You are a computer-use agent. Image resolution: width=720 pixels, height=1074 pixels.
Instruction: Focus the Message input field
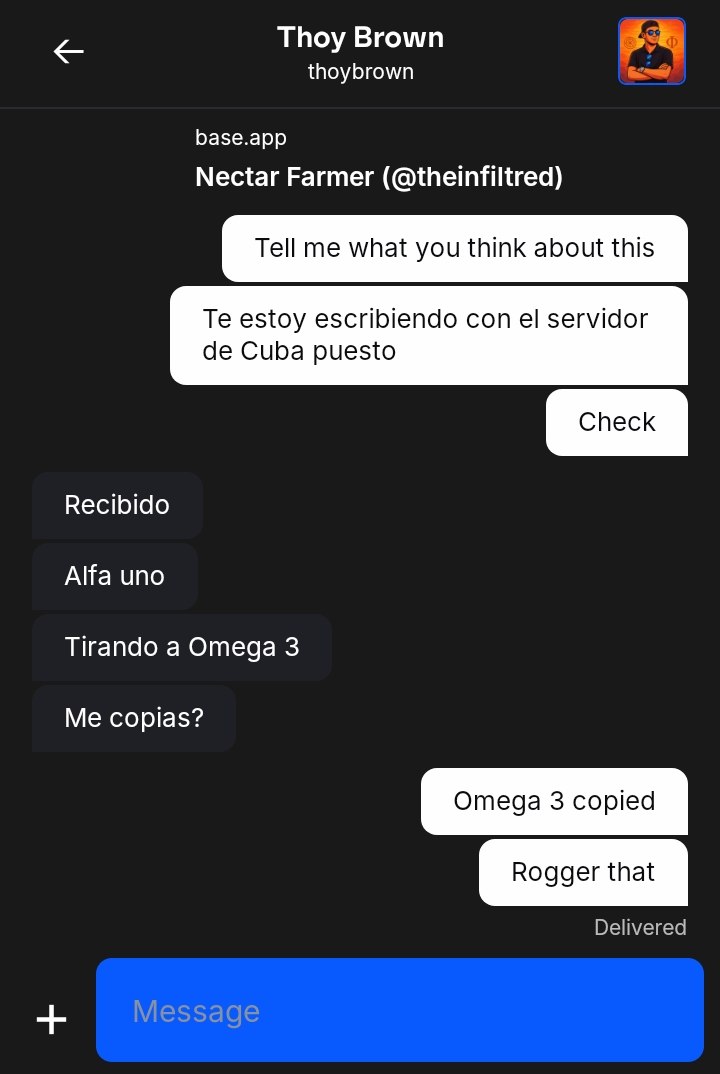pyautogui.click(x=400, y=1010)
